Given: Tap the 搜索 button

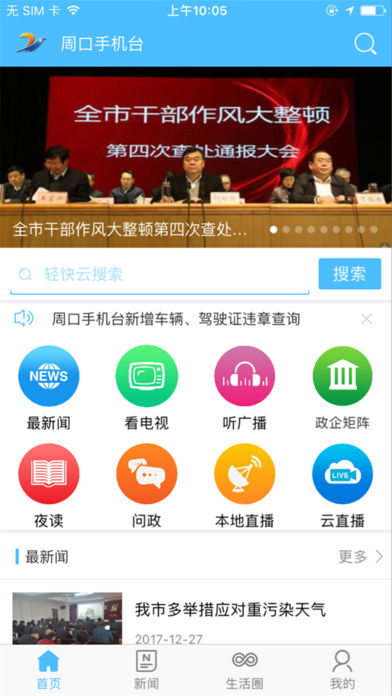Looking at the screenshot, I should point(349,274).
